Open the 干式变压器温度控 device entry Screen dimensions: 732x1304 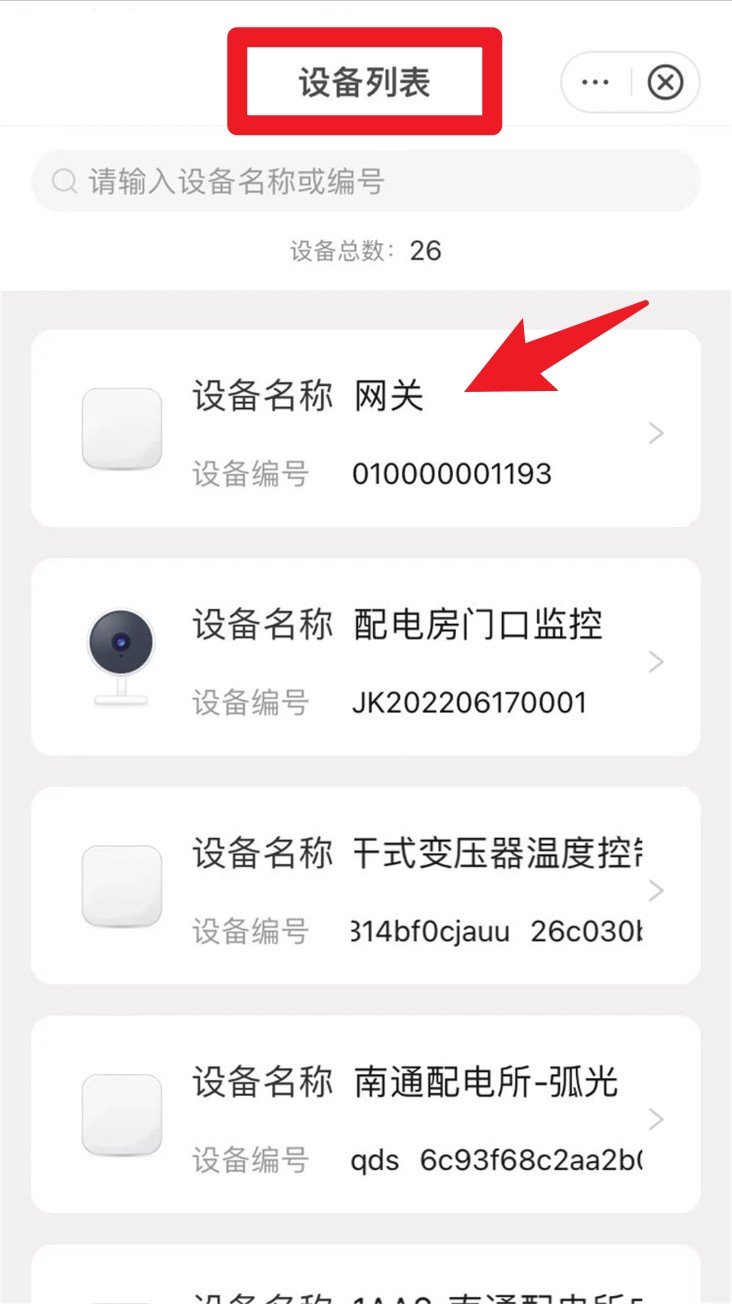366,886
